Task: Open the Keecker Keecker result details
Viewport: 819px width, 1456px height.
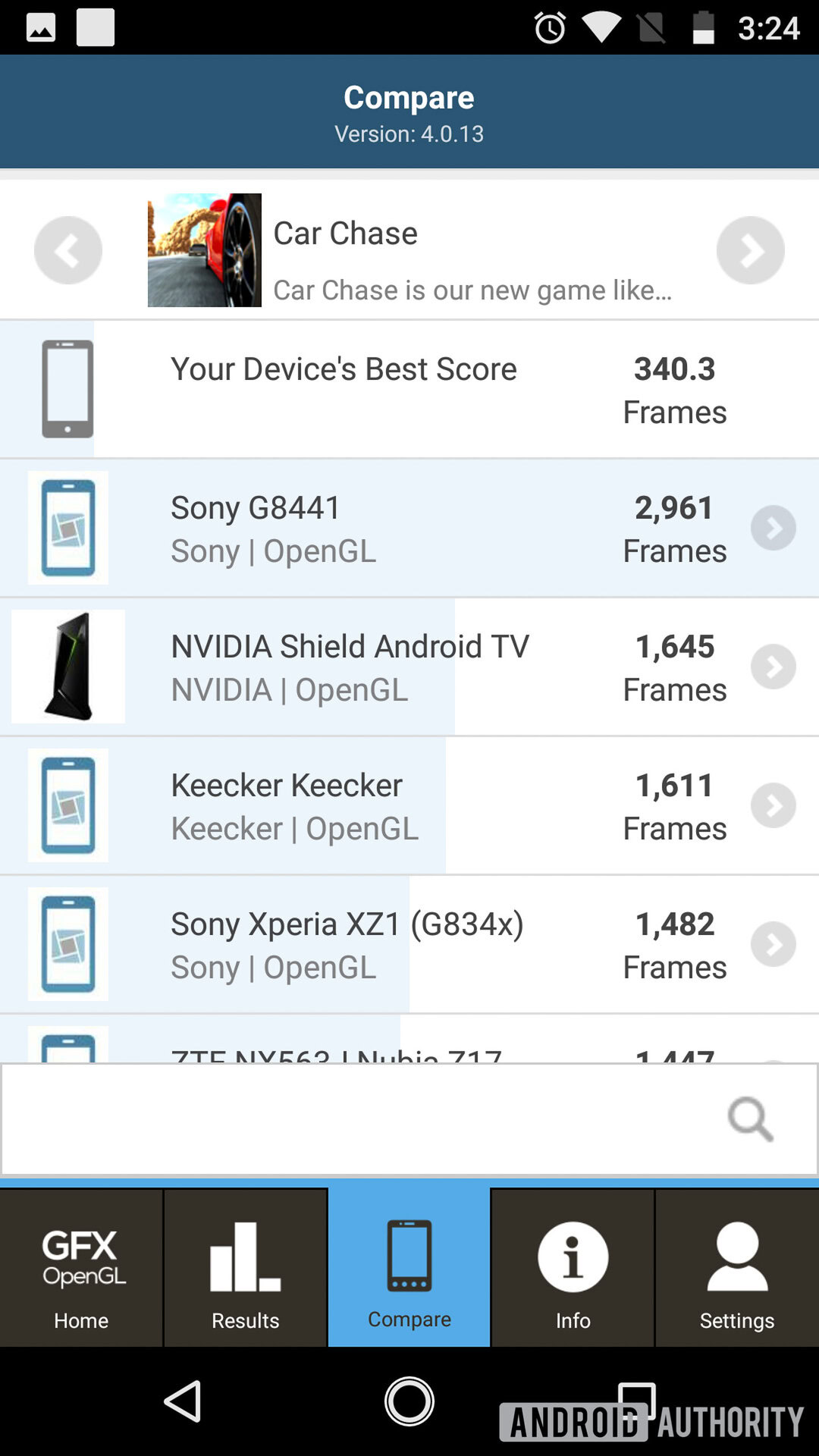Action: pos(773,805)
